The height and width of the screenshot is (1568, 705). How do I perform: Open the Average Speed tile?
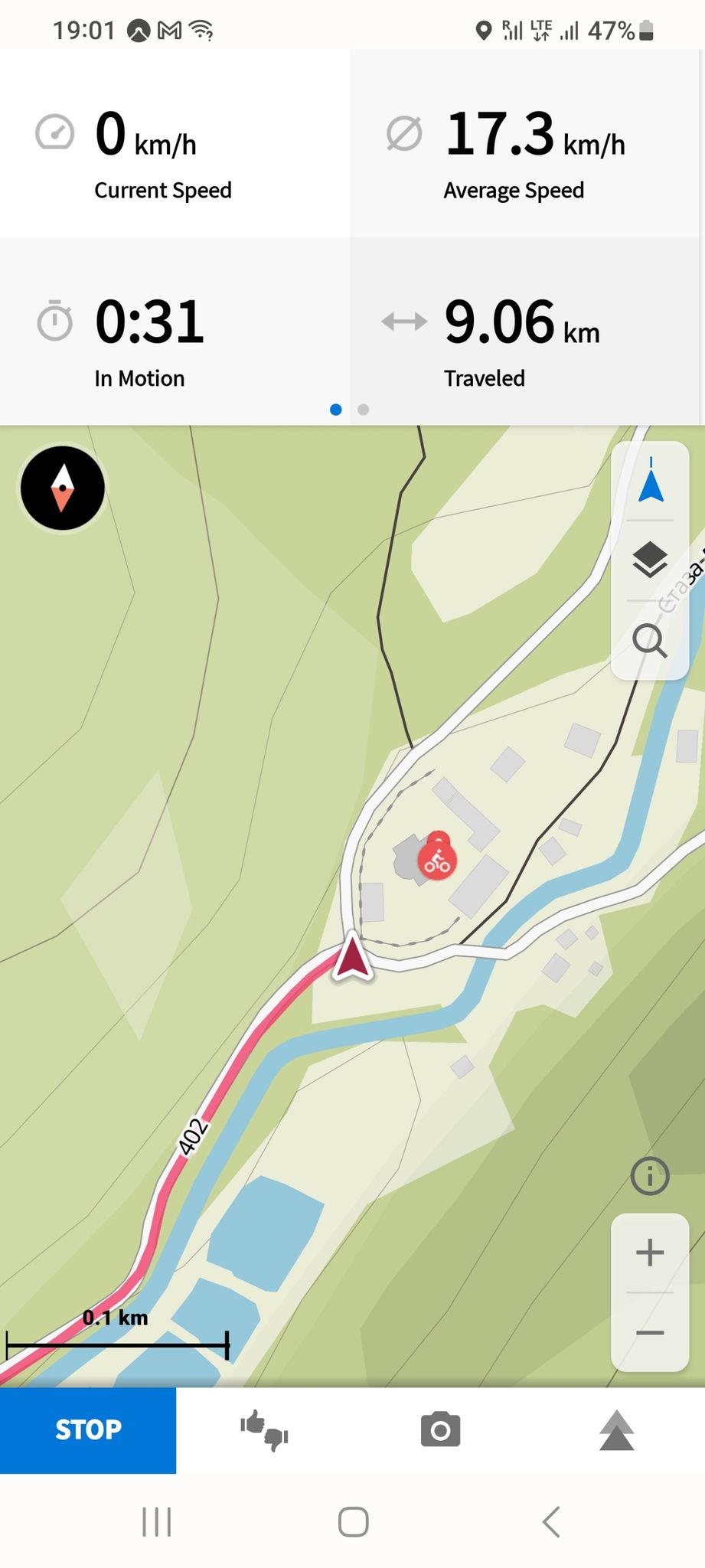click(527, 142)
